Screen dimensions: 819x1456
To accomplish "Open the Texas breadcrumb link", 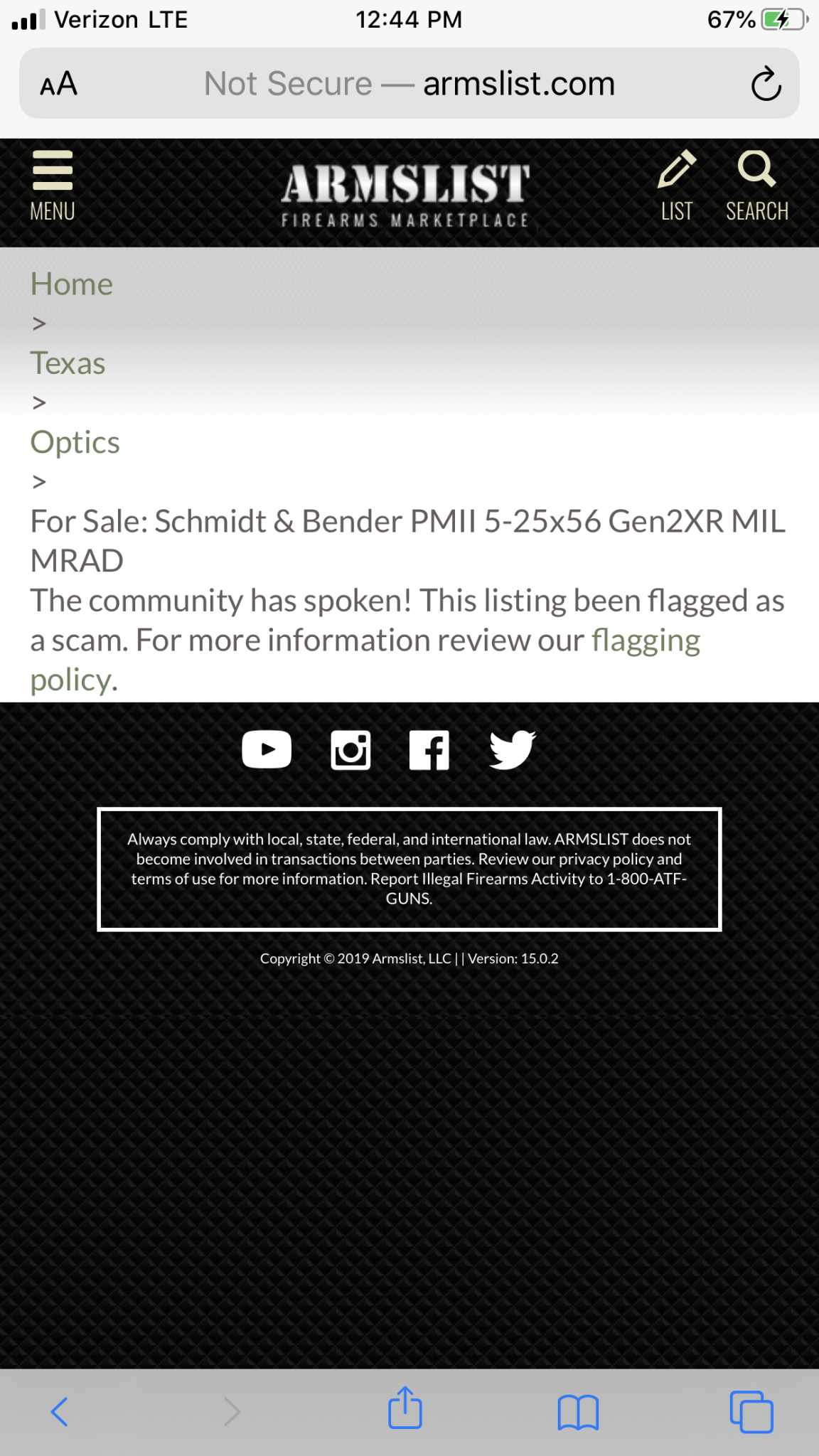I will point(68,363).
